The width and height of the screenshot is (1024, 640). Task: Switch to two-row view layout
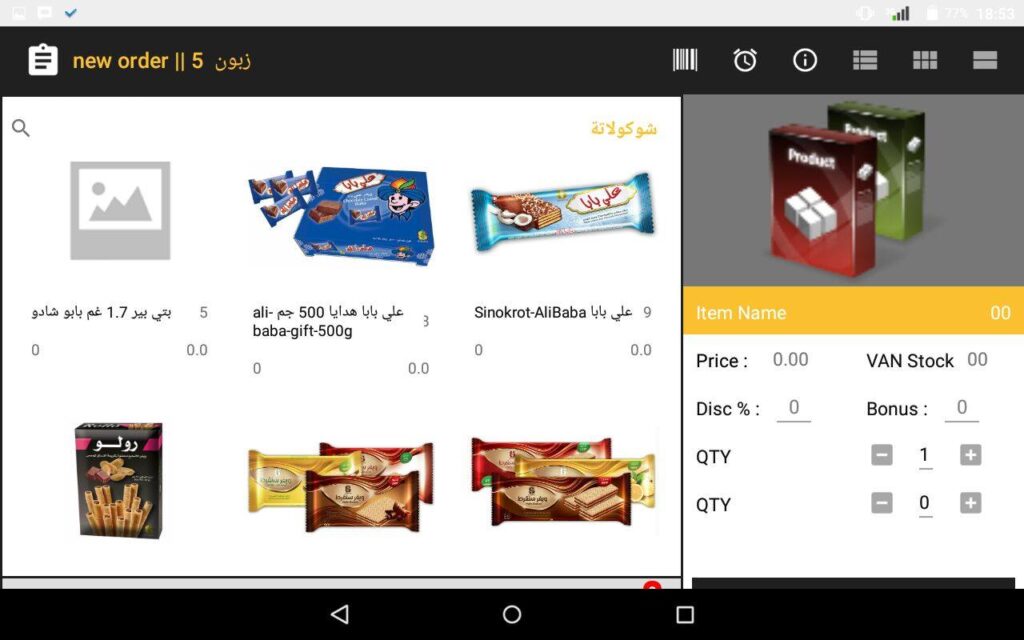click(985, 60)
